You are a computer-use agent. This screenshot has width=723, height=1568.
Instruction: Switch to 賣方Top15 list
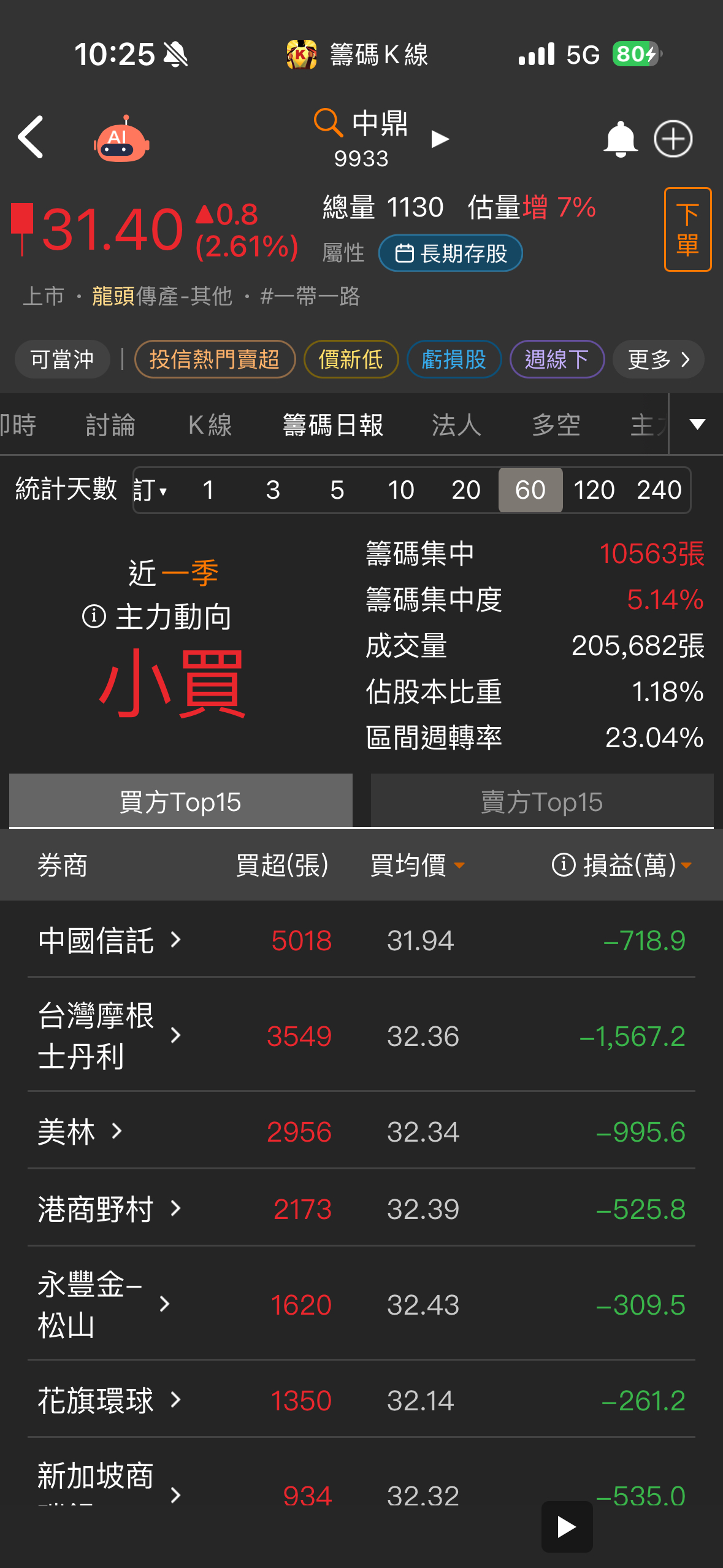pyautogui.click(x=541, y=802)
